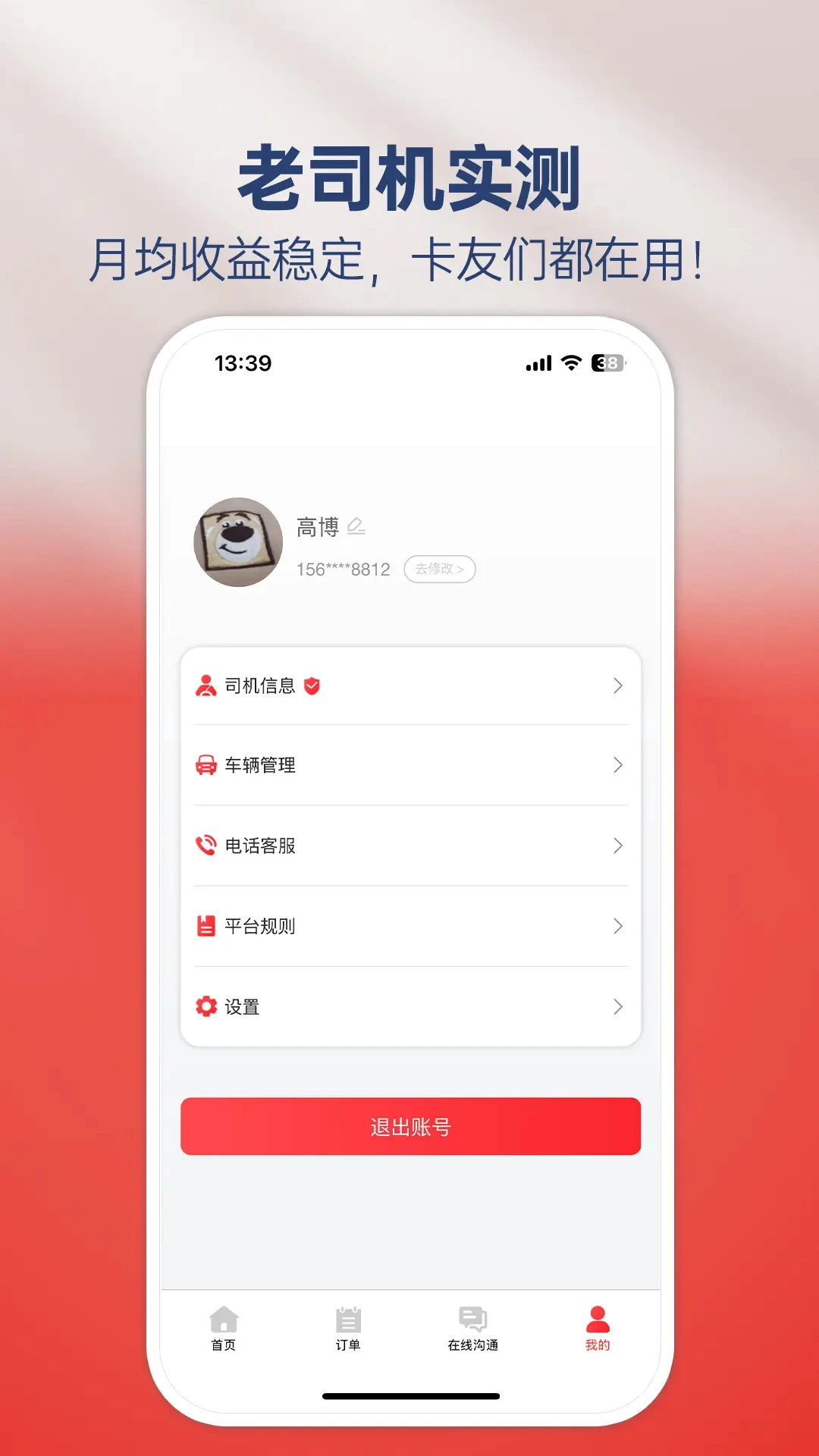The height and width of the screenshot is (1456, 819).
Task: Click the red verification shield badge
Action: tap(311, 686)
